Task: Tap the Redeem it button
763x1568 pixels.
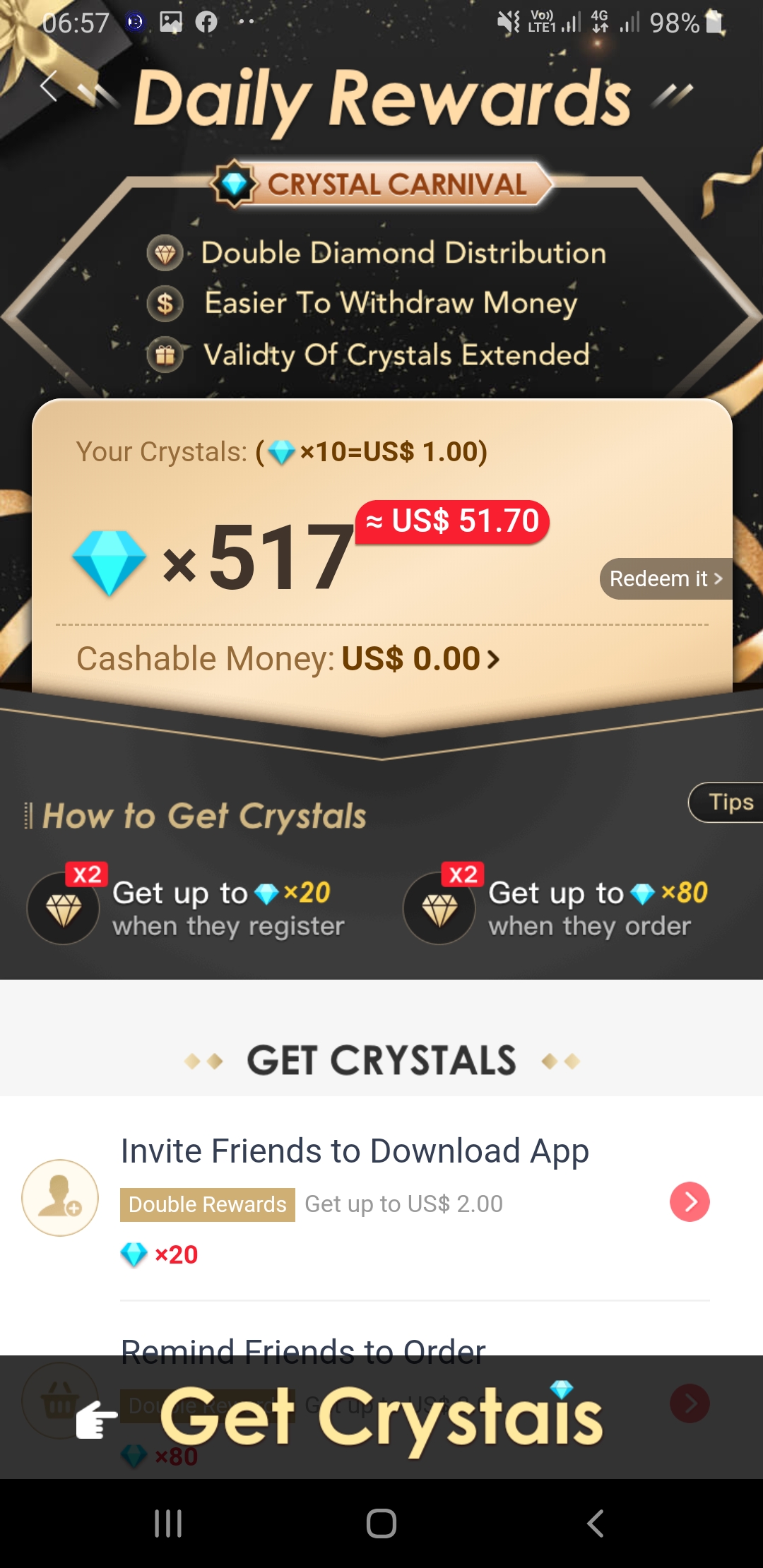Action: [x=666, y=579]
